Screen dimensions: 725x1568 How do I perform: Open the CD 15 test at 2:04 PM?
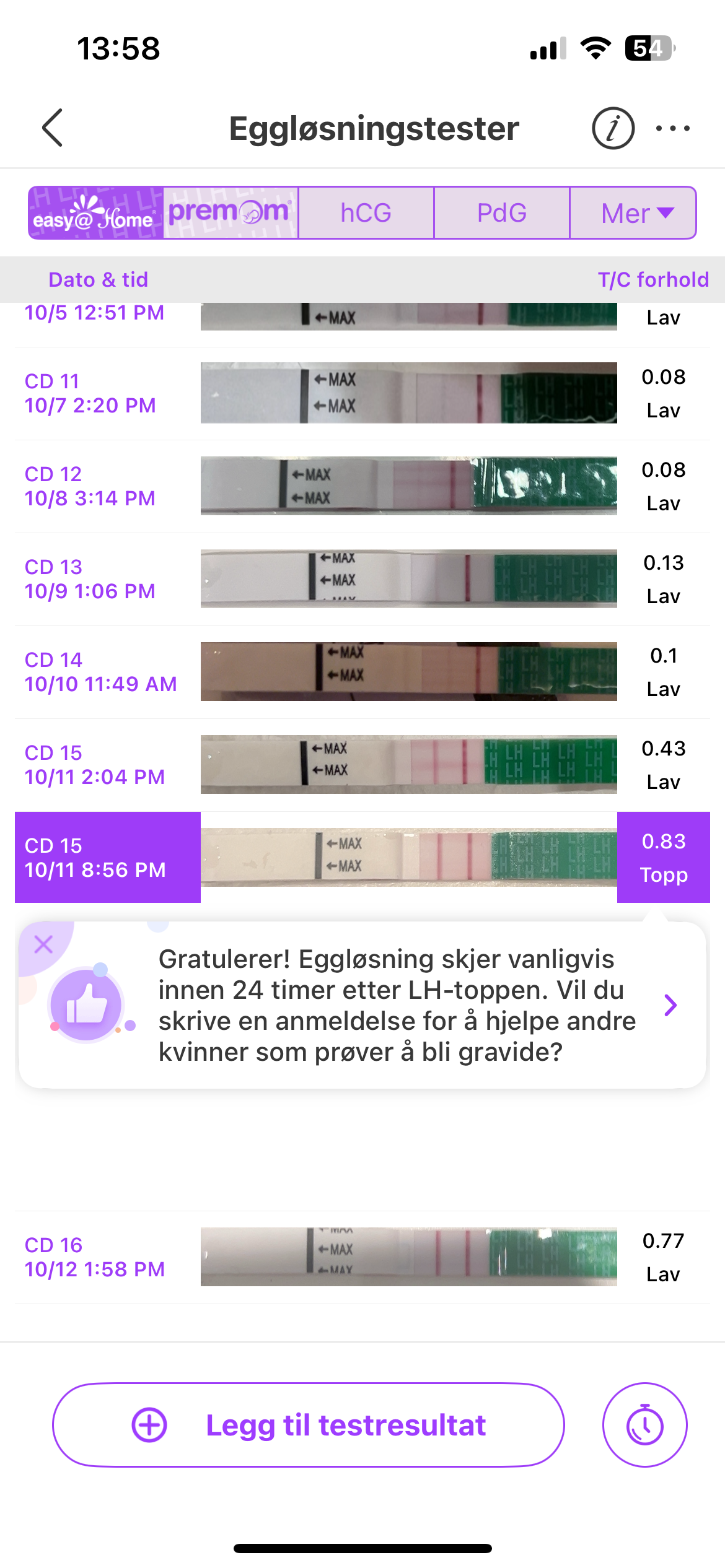pos(362,765)
